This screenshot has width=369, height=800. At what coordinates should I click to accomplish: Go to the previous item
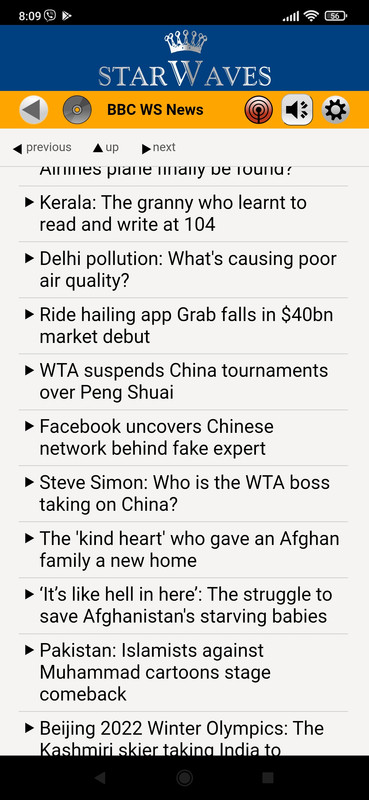click(42, 148)
